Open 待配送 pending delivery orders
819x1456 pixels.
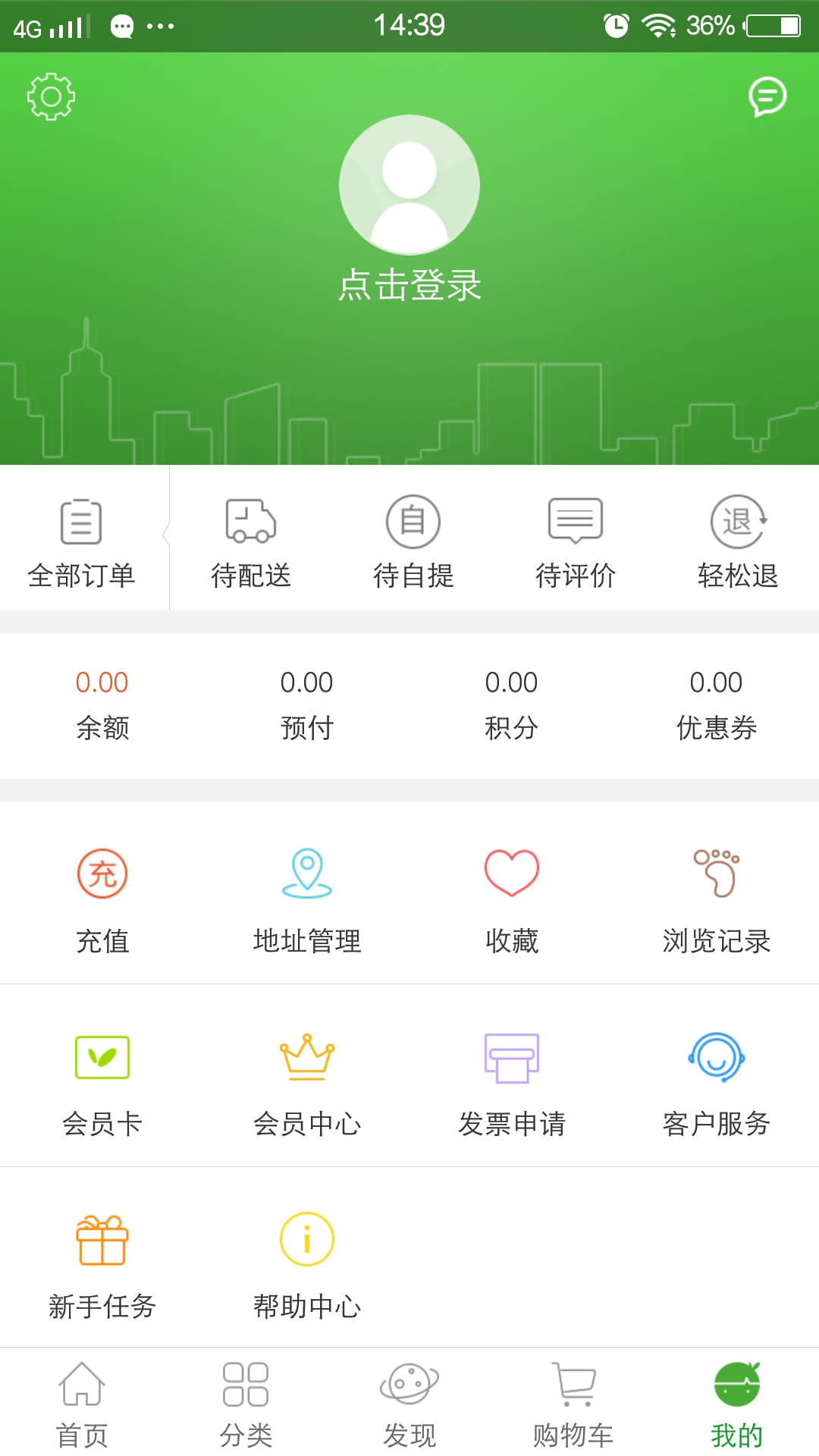point(251,541)
